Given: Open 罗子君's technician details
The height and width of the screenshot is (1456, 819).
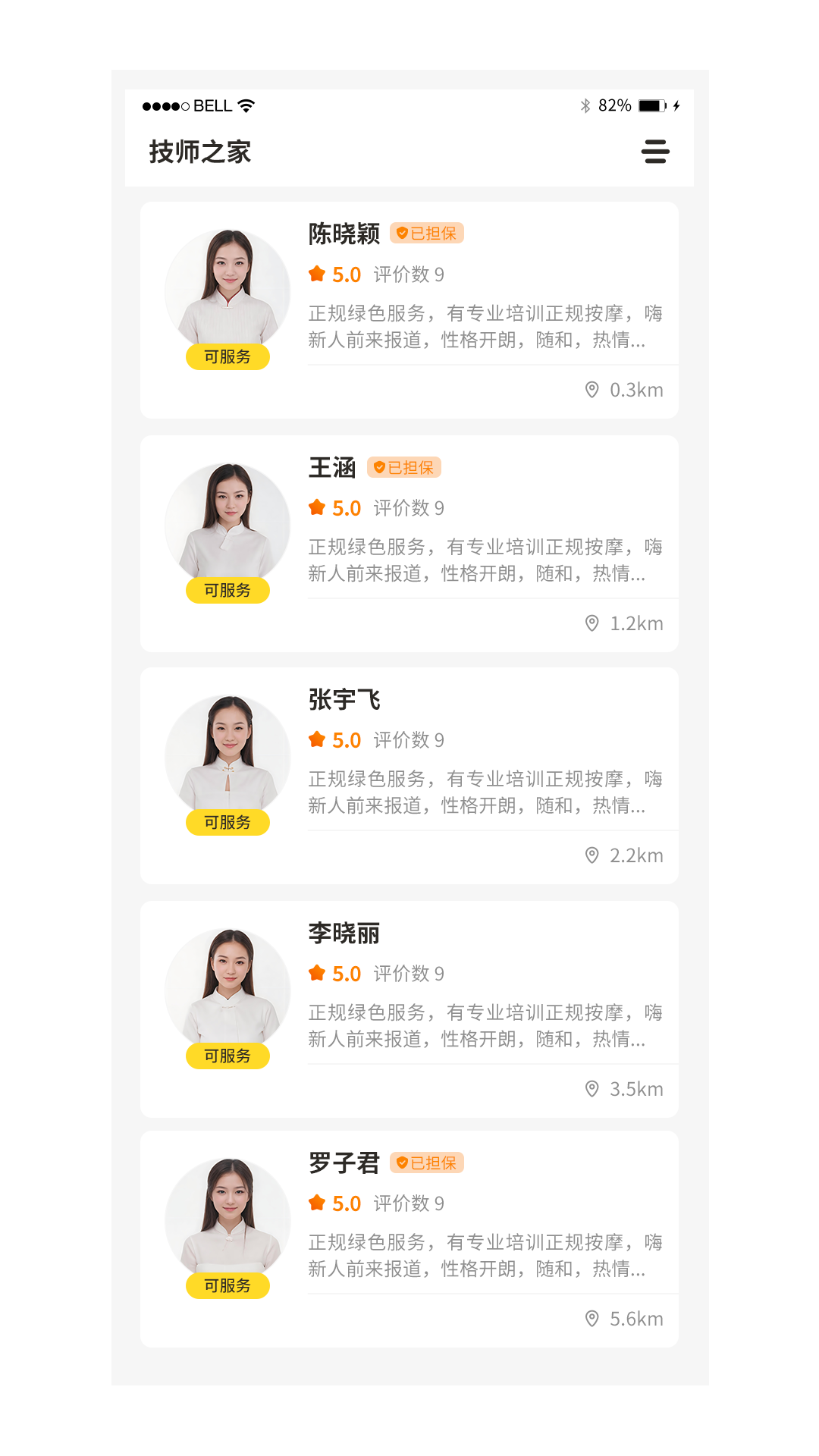Looking at the screenshot, I should coord(409,1239).
